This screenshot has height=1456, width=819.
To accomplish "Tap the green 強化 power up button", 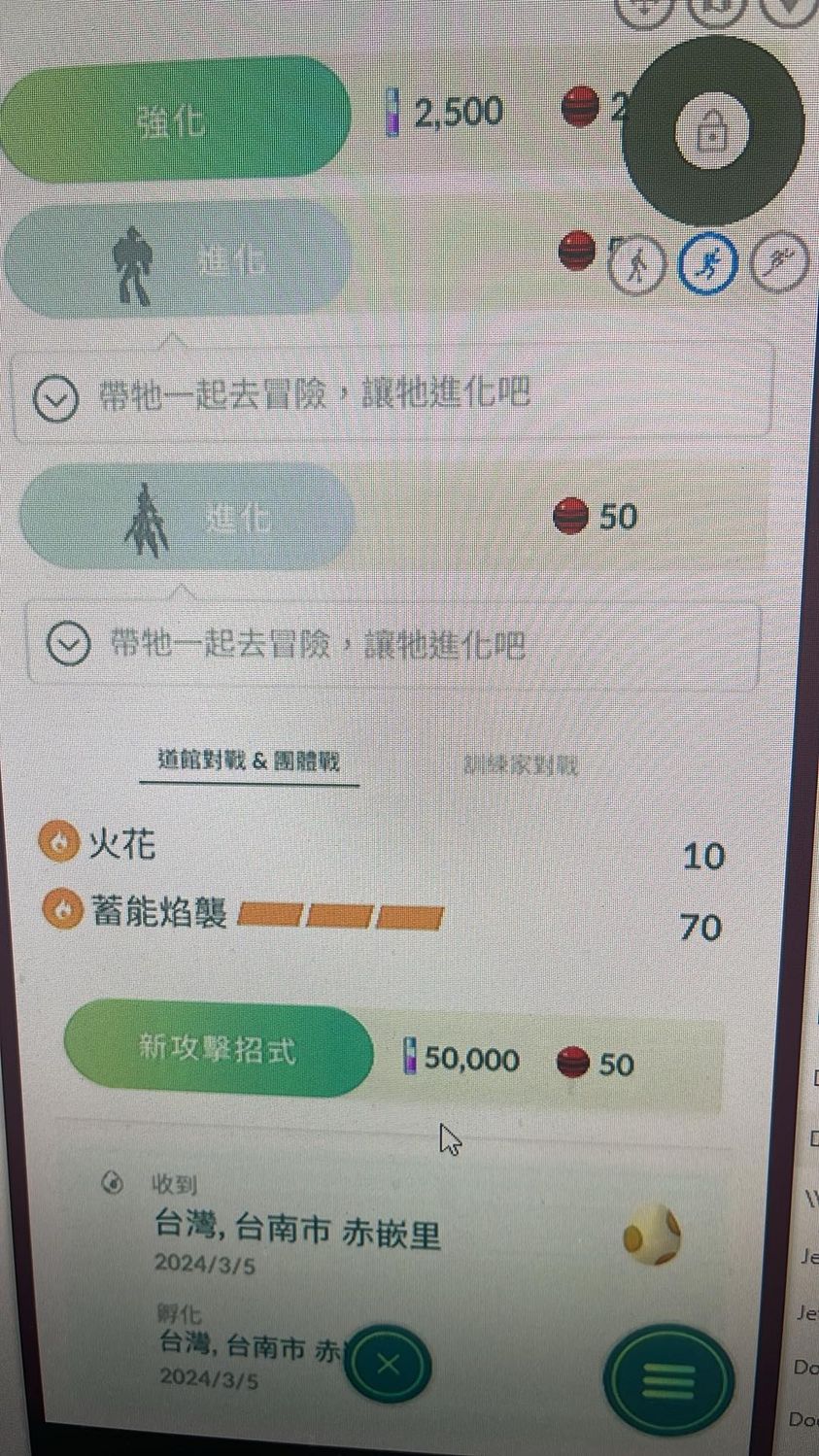I will [175, 120].
